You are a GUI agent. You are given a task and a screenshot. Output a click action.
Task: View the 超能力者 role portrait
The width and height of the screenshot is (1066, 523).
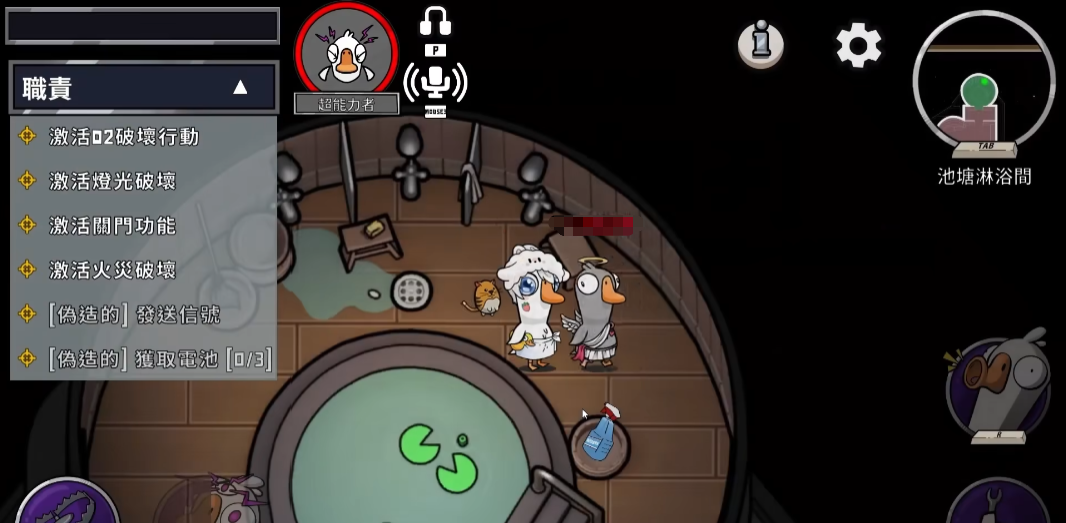click(x=346, y=50)
